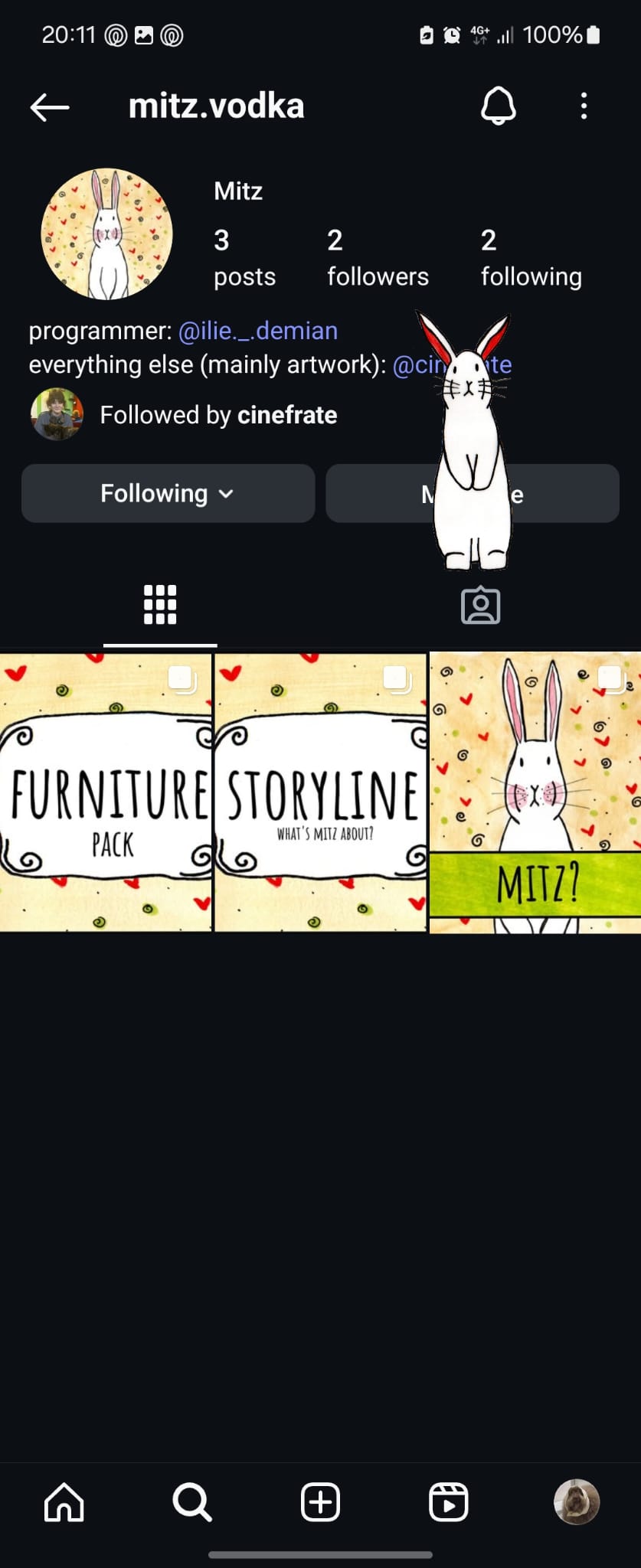View Mitz's profile picture
641x1568 pixels.
(106, 234)
